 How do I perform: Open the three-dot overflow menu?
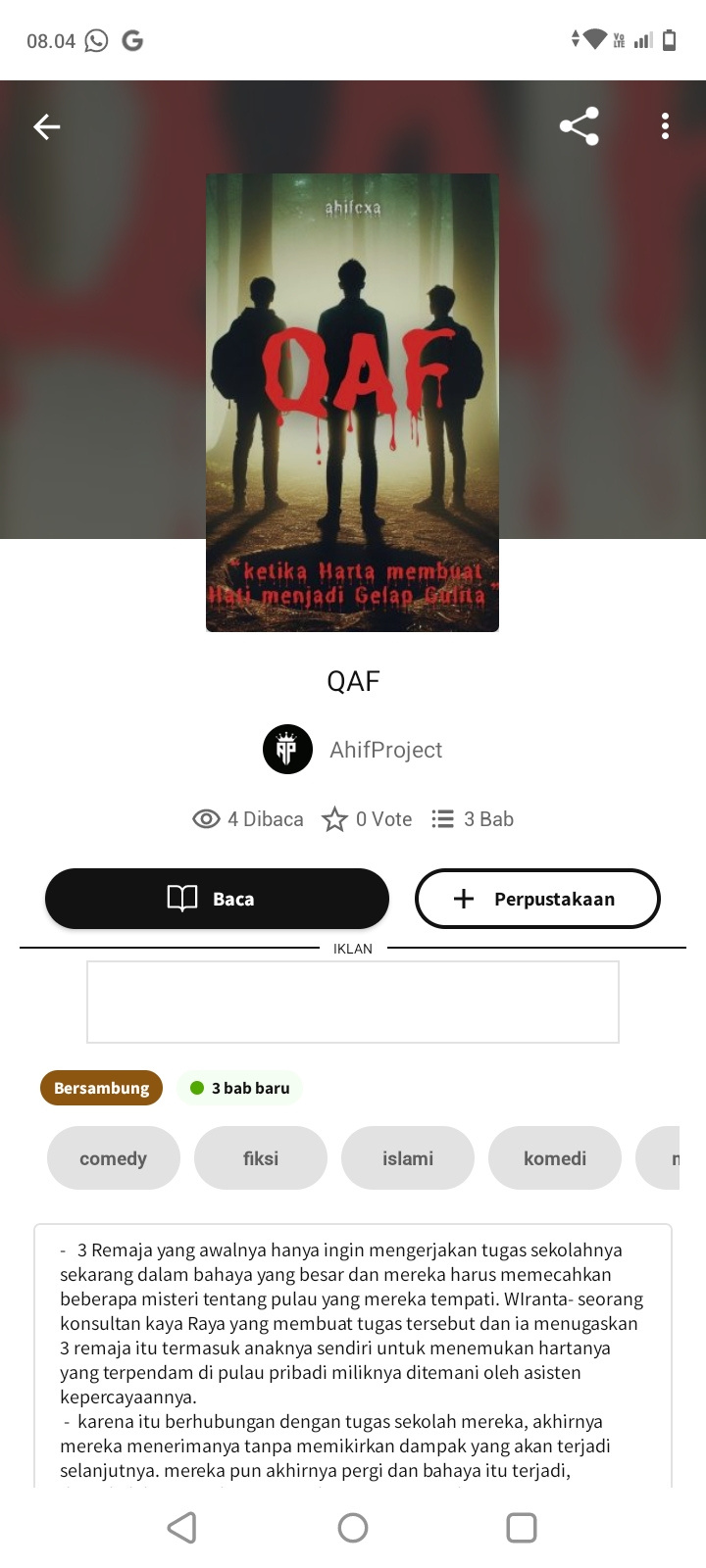pyautogui.click(x=665, y=126)
